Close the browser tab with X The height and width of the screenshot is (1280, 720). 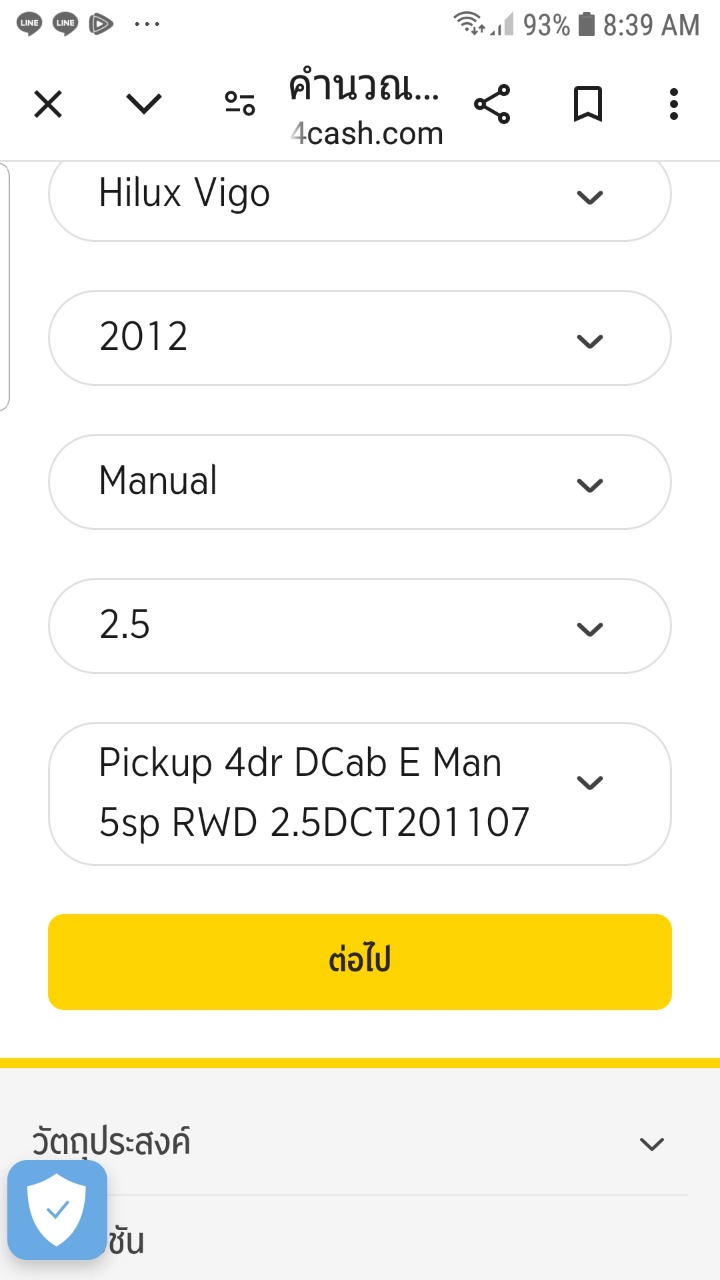coord(48,104)
